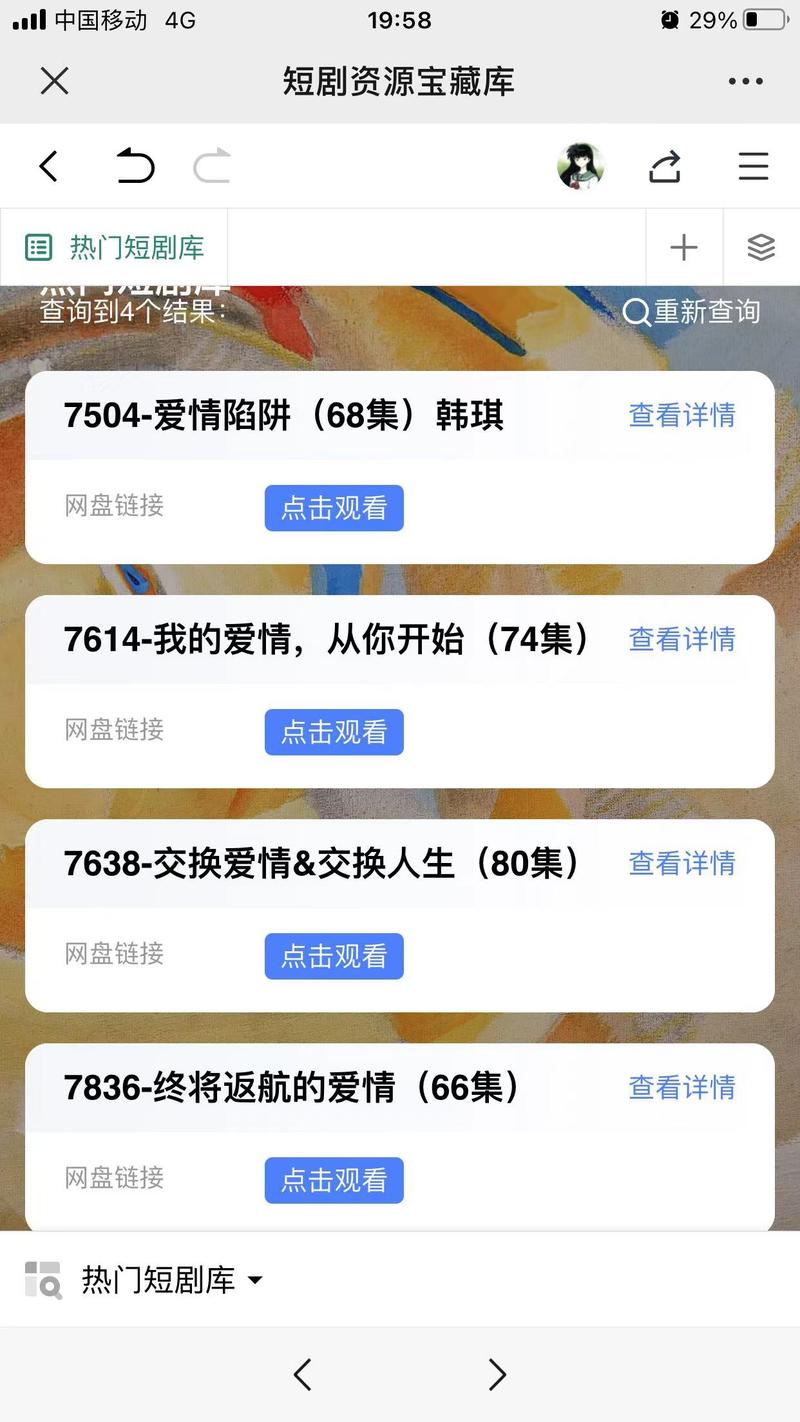Click the table icon beside 热门短剧库
Image resolution: width=800 pixels, height=1422 pixels.
pyautogui.click(x=38, y=245)
